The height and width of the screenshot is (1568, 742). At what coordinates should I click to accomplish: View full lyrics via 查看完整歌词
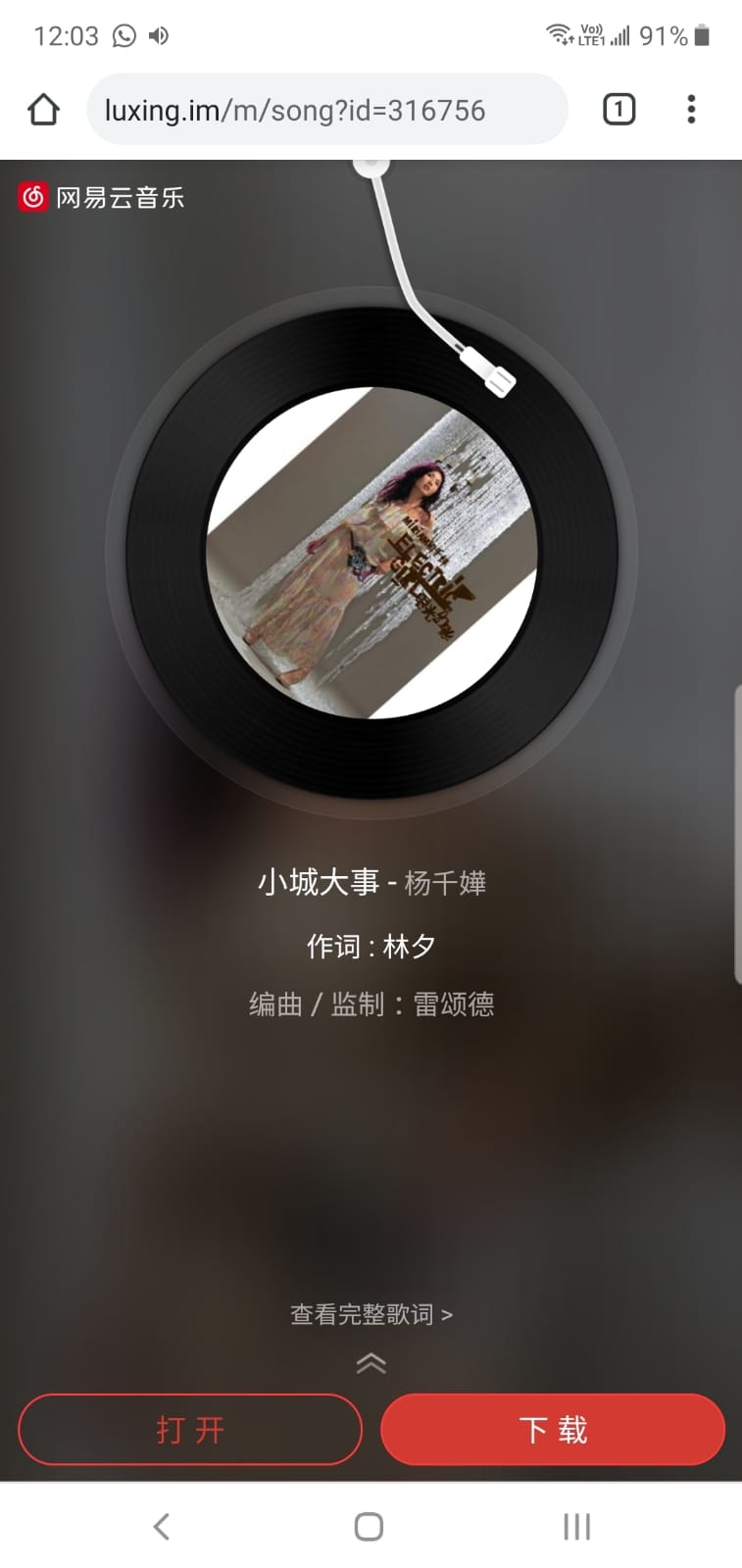(371, 1314)
